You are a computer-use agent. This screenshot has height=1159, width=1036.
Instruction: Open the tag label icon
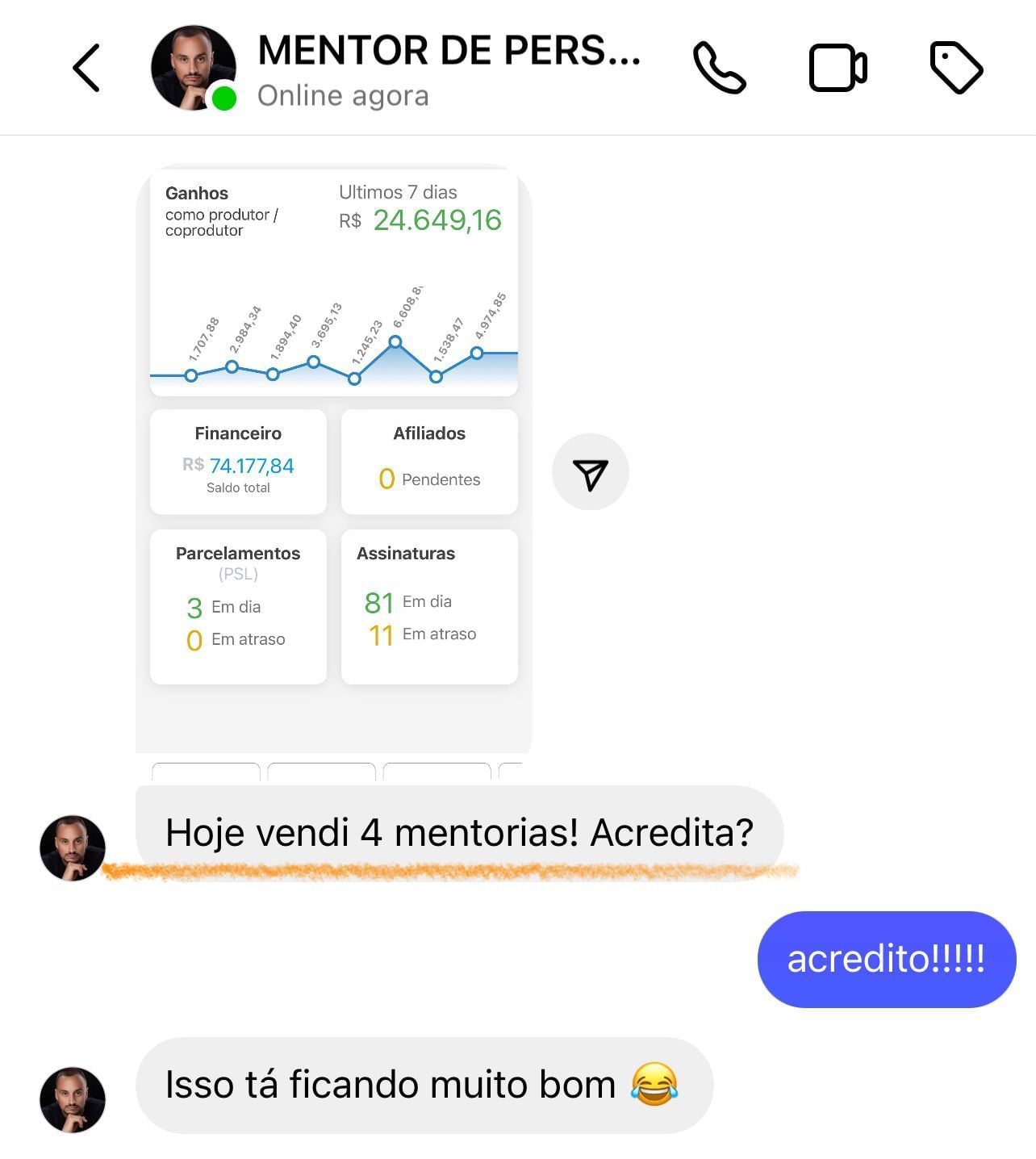(x=956, y=68)
